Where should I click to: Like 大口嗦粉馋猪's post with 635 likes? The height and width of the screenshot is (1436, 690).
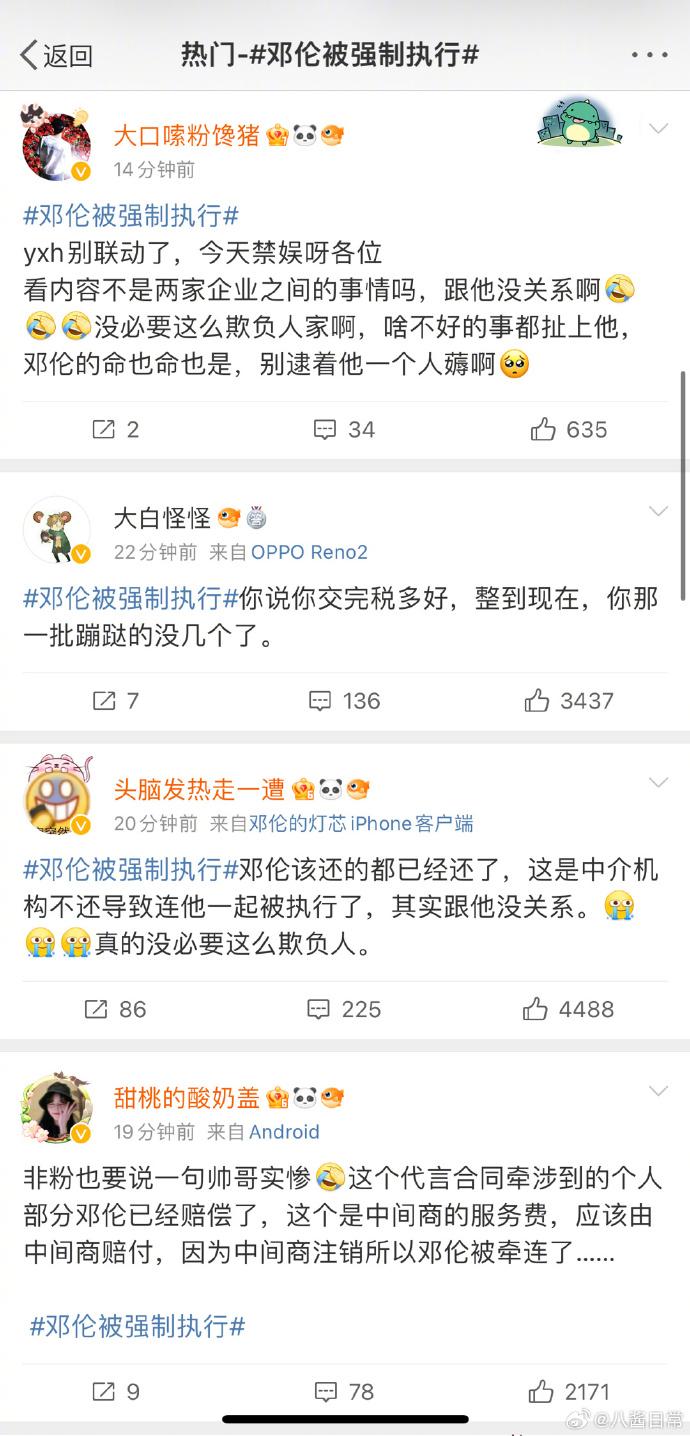[569, 429]
